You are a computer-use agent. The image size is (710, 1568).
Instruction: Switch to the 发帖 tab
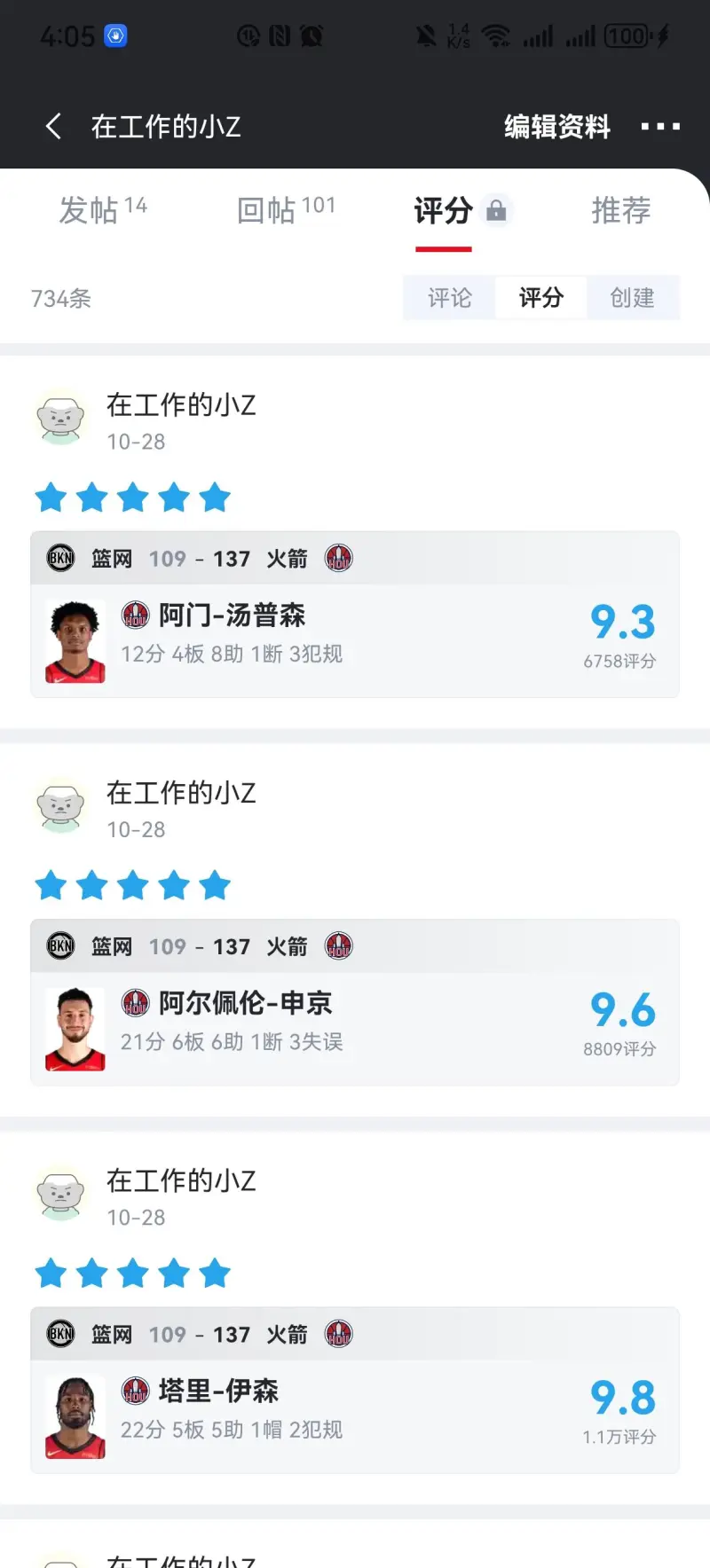click(102, 210)
